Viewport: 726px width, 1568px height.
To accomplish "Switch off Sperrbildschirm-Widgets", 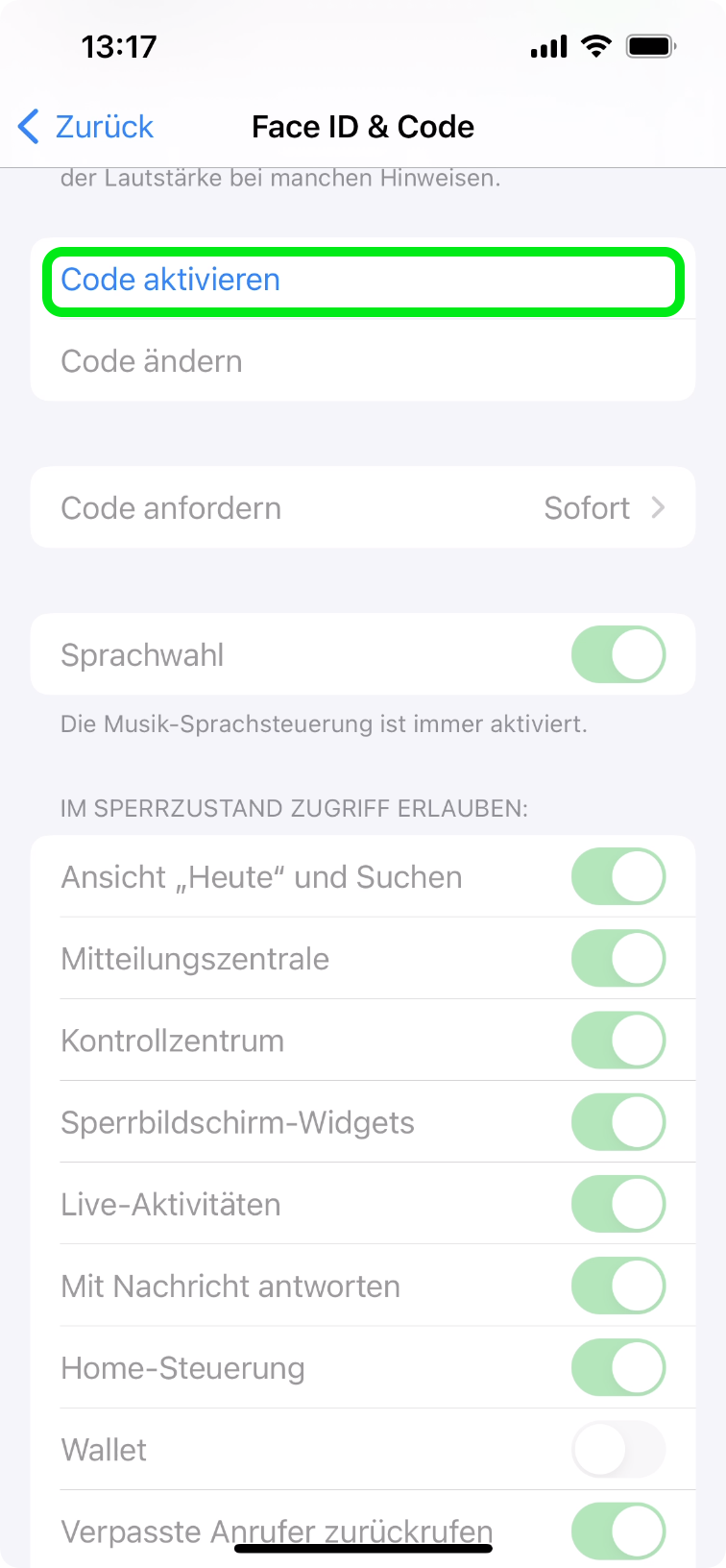I will (x=617, y=1121).
